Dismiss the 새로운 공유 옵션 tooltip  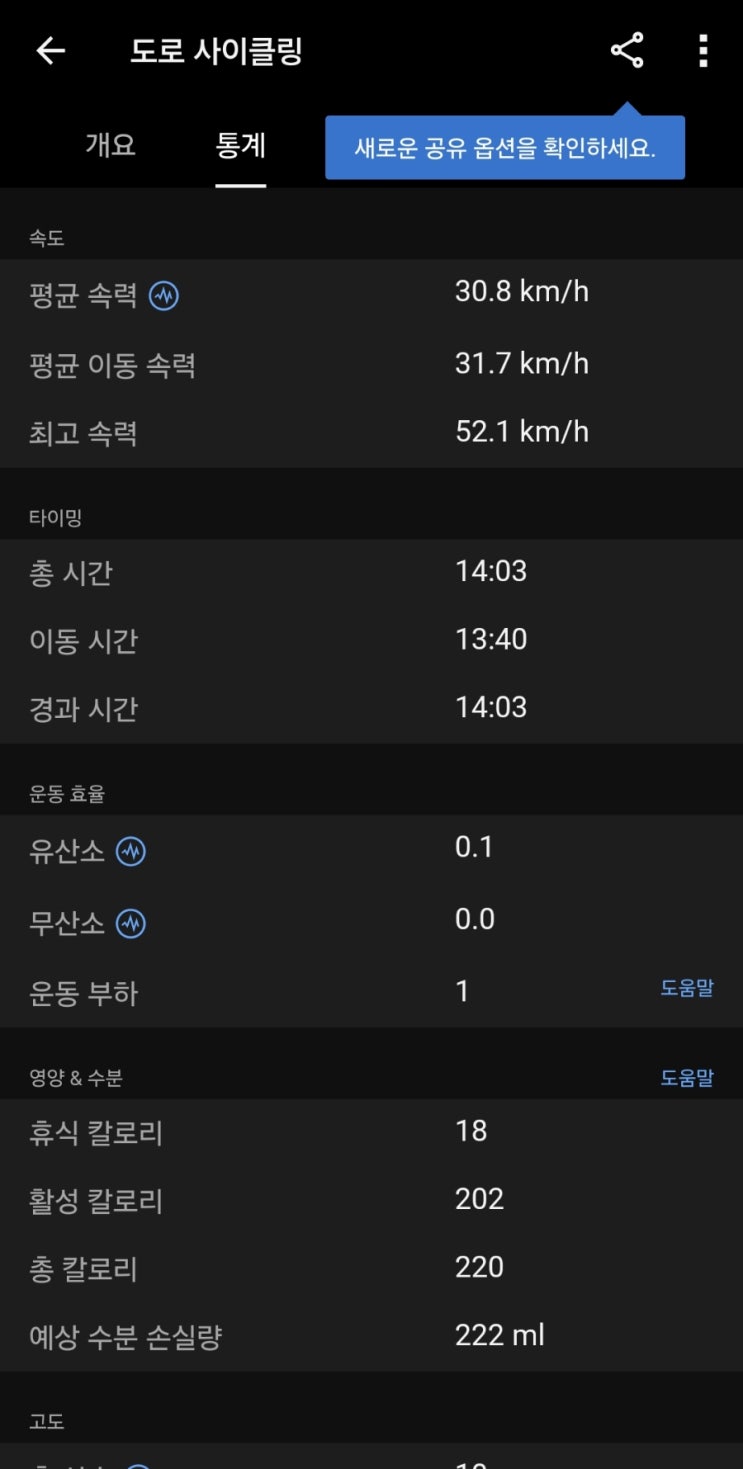(504, 148)
